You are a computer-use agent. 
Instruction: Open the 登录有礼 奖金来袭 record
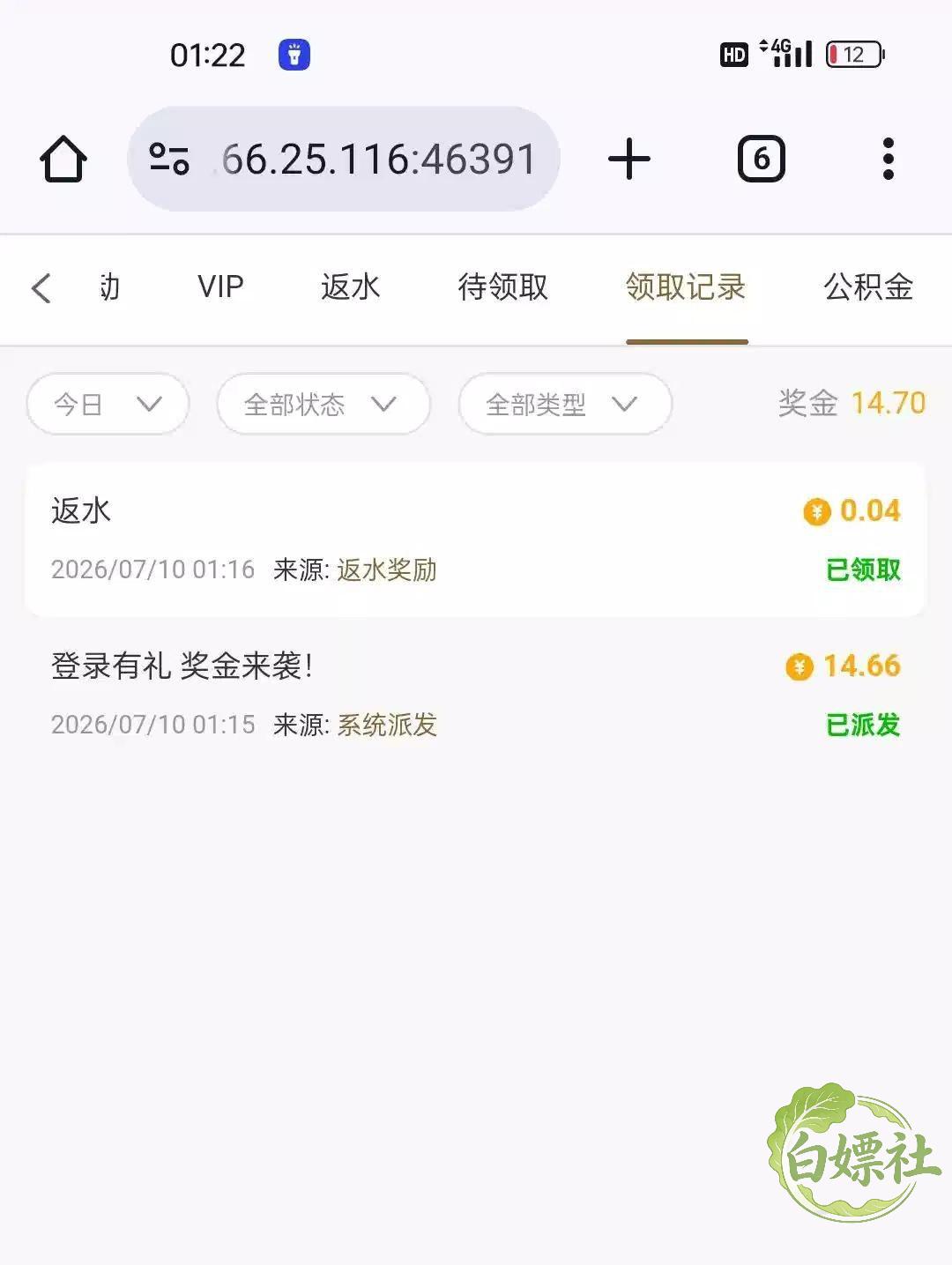[x=476, y=695]
